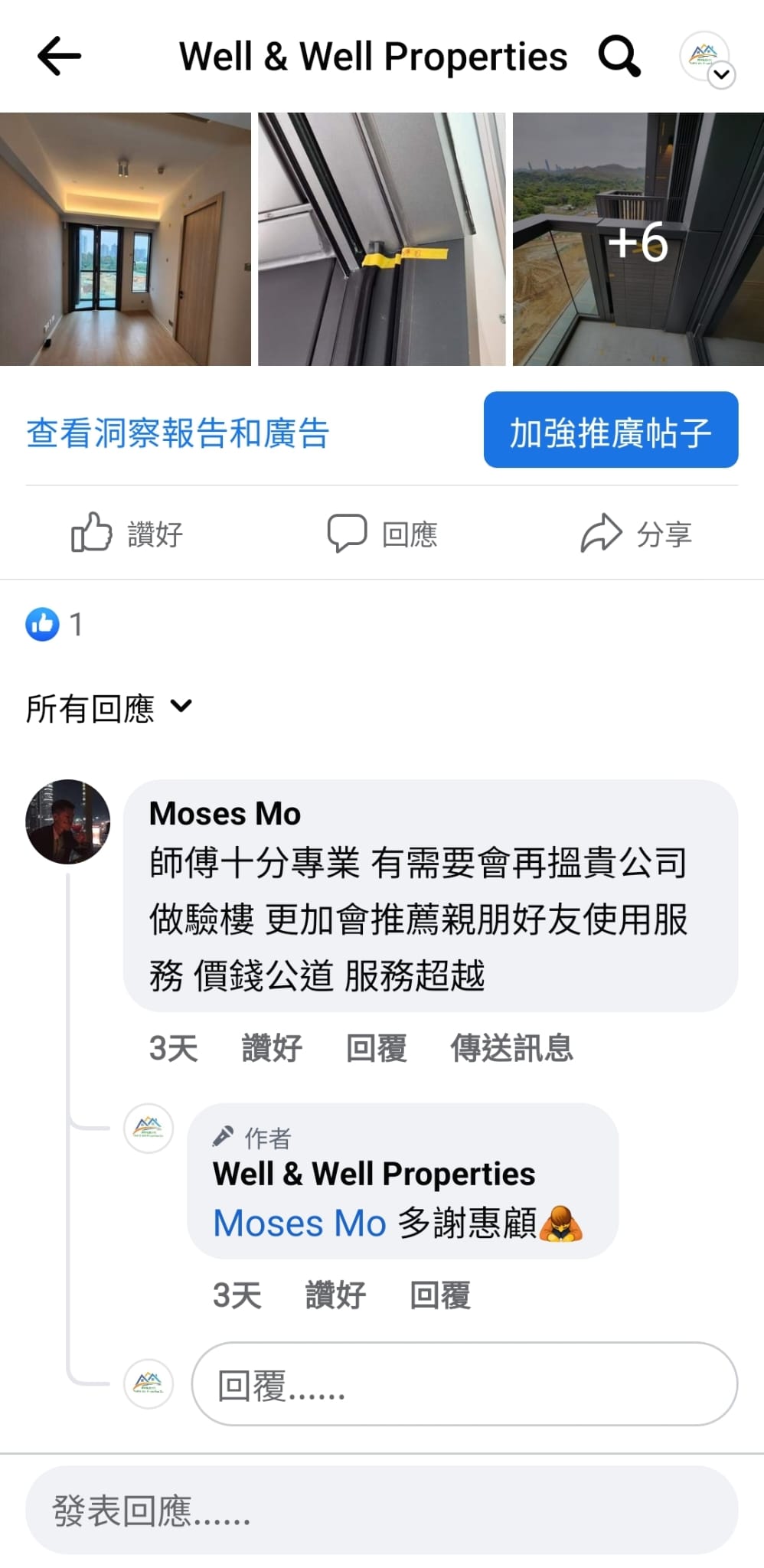Tap 回應 to comment on the post

coord(382,533)
